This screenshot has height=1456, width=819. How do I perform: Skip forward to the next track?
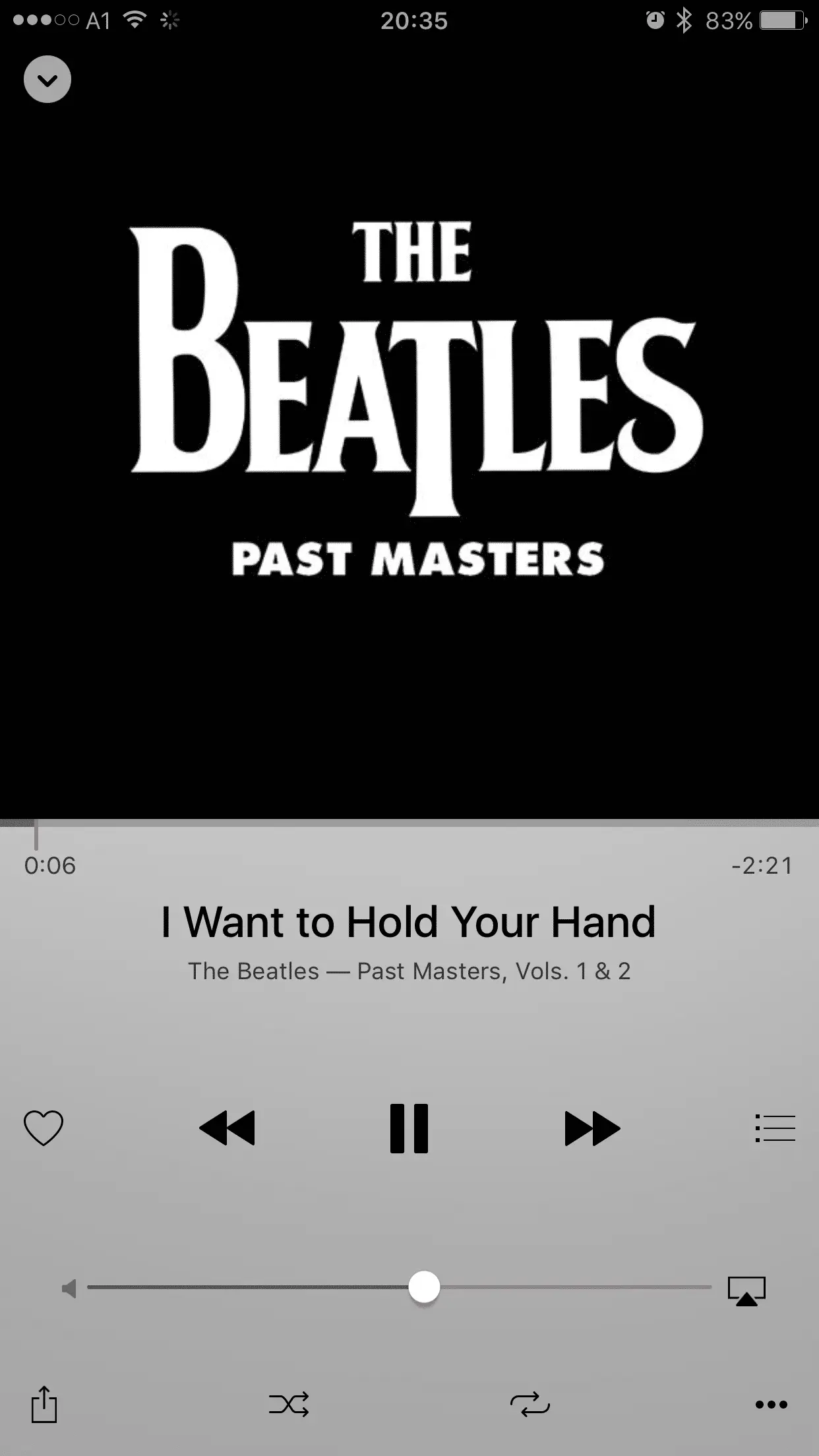pyautogui.click(x=591, y=1128)
